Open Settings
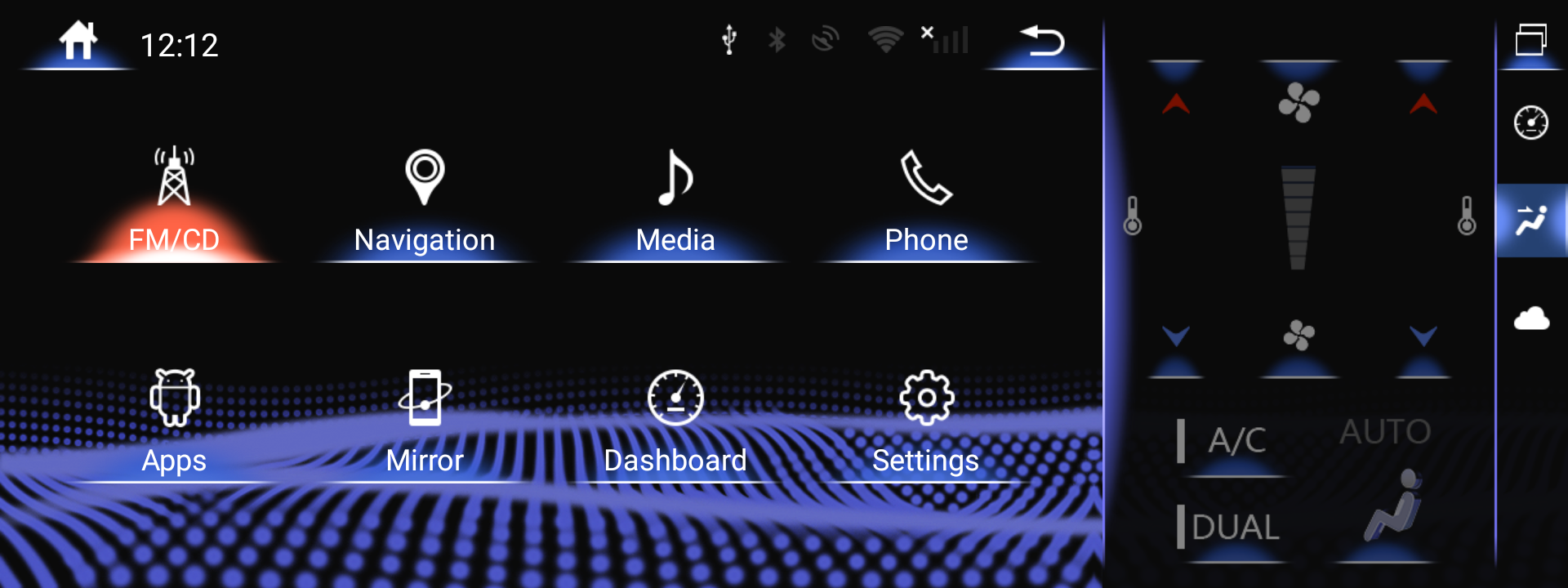The width and height of the screenshot is (1568, 588). tap(926, 422)
